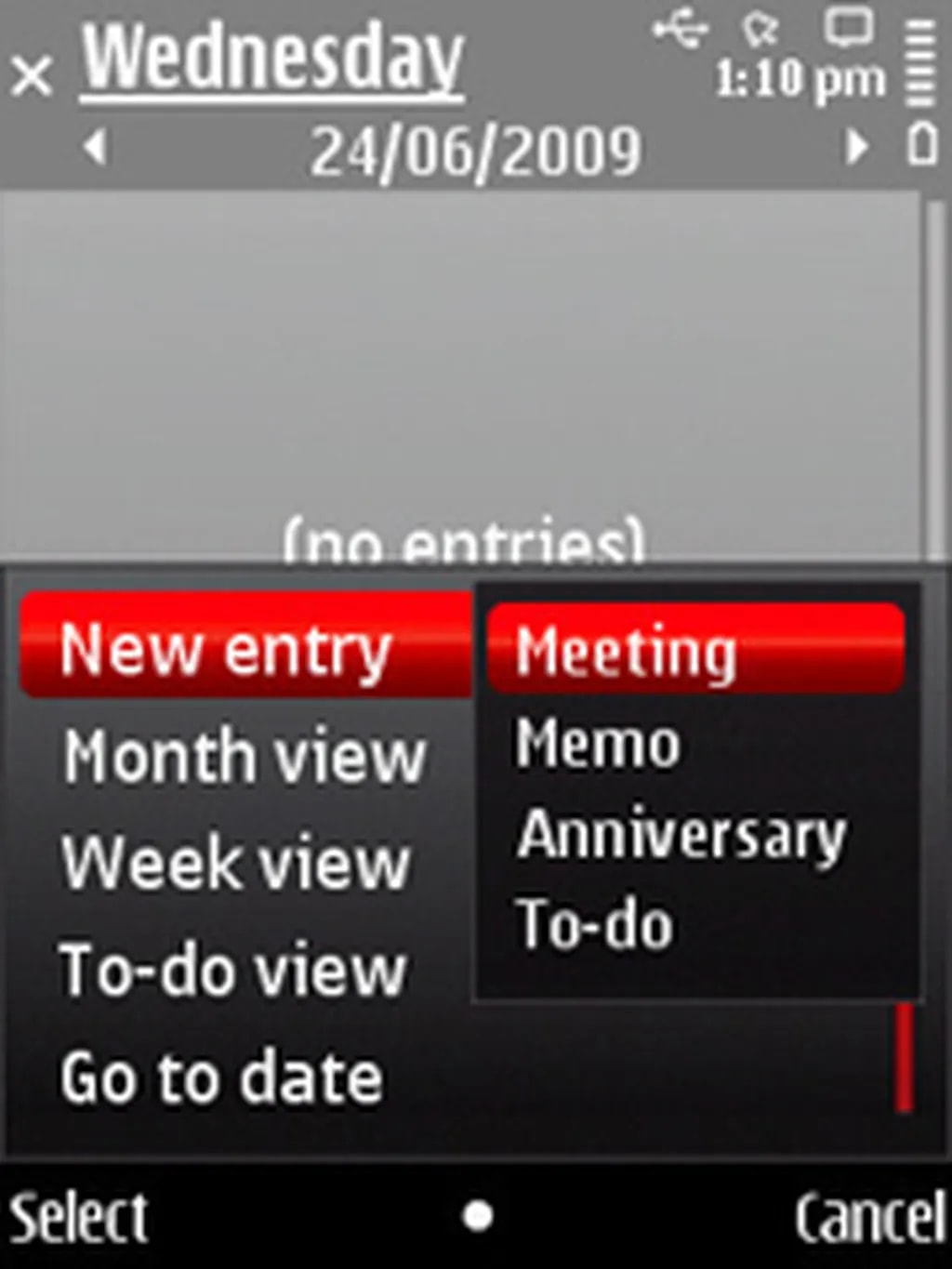The width and height of the screenshot is (952, 1269).
Task: Go to the next day
Action: pyautogui.click(x=856, y=148)
